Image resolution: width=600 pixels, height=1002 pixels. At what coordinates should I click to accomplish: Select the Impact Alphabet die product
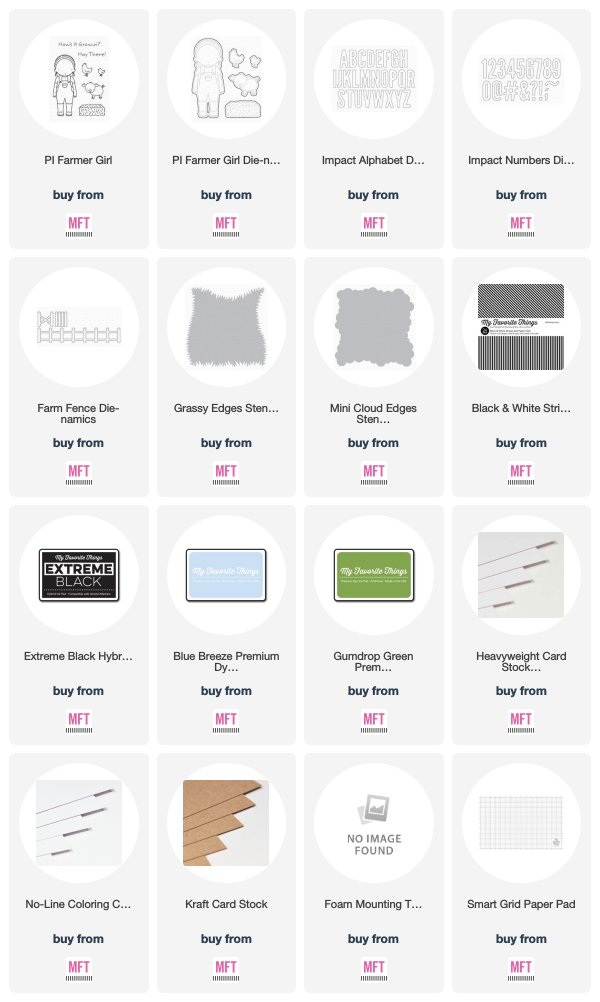pyautogui.click(x=373, y=128)
